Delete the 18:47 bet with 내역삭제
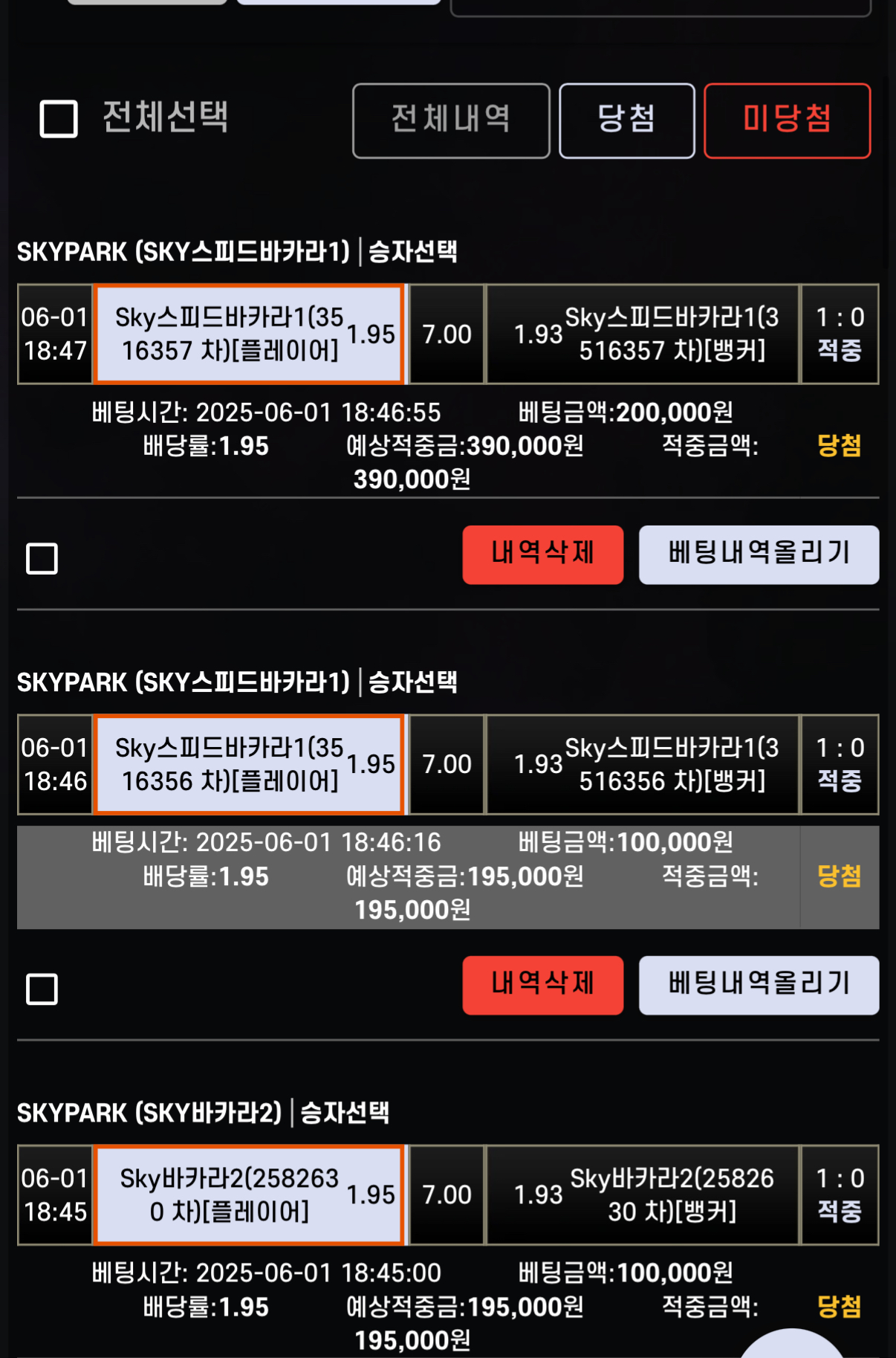The image size is (896, 1358). click(542, 554)
